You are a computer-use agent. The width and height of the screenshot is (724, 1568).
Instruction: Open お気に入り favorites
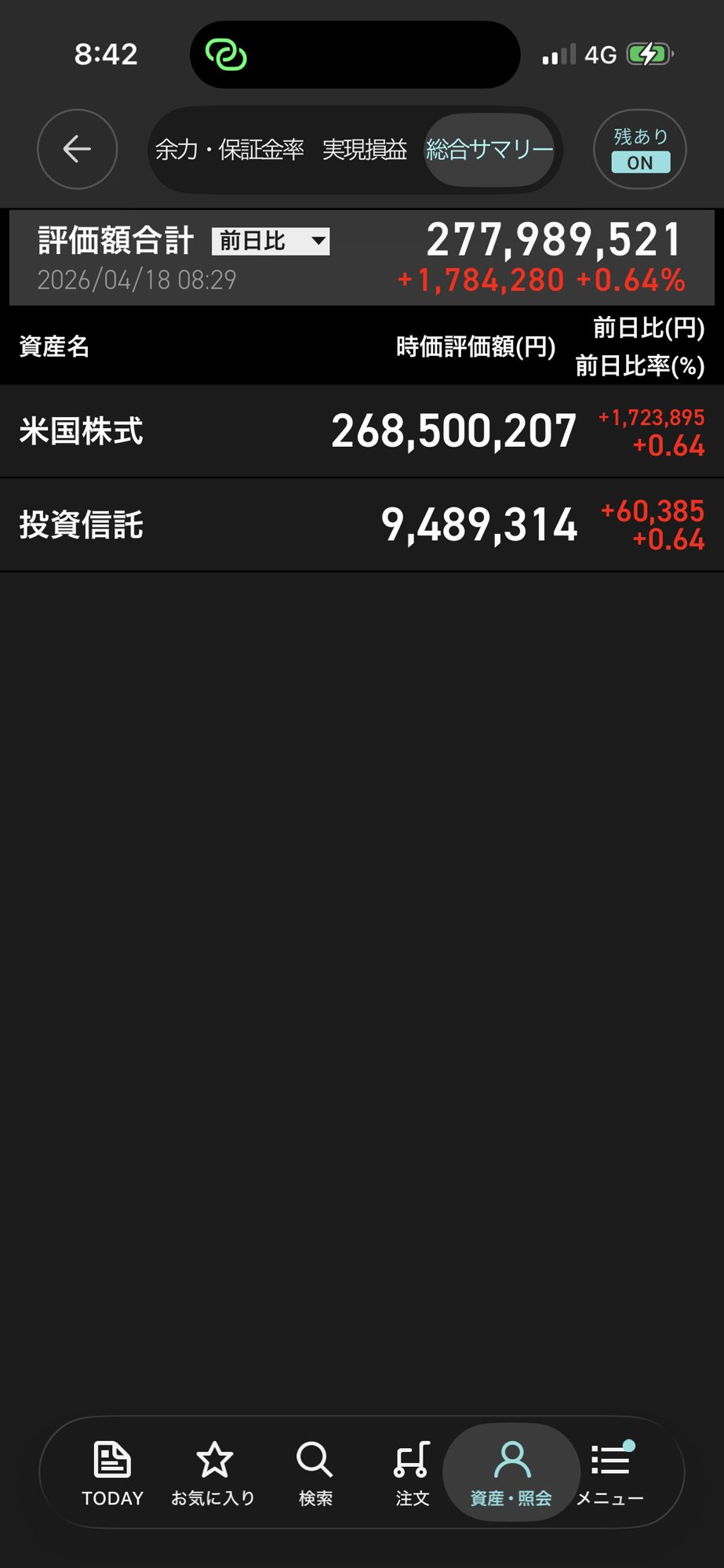(213, 1473)
